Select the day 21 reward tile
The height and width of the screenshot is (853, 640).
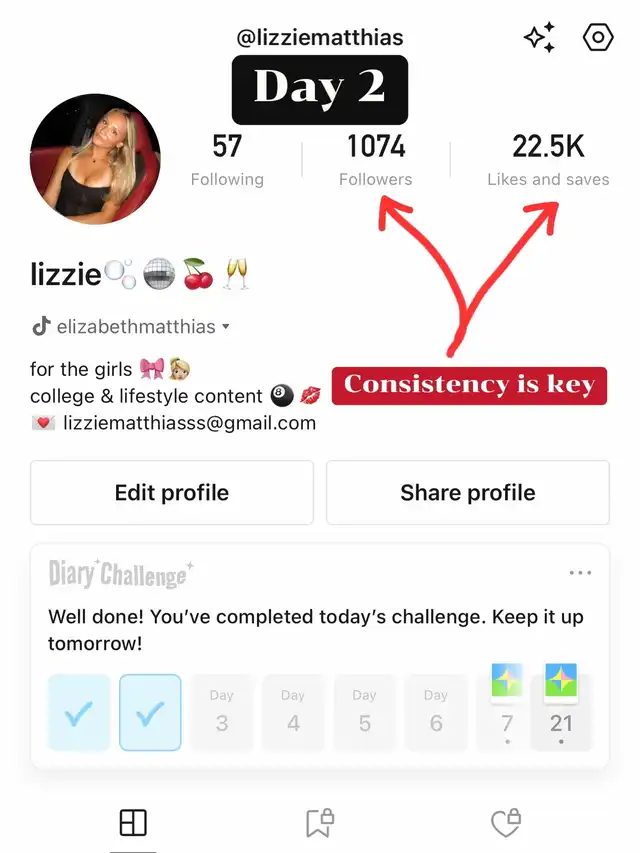click(x=561, y=712)
